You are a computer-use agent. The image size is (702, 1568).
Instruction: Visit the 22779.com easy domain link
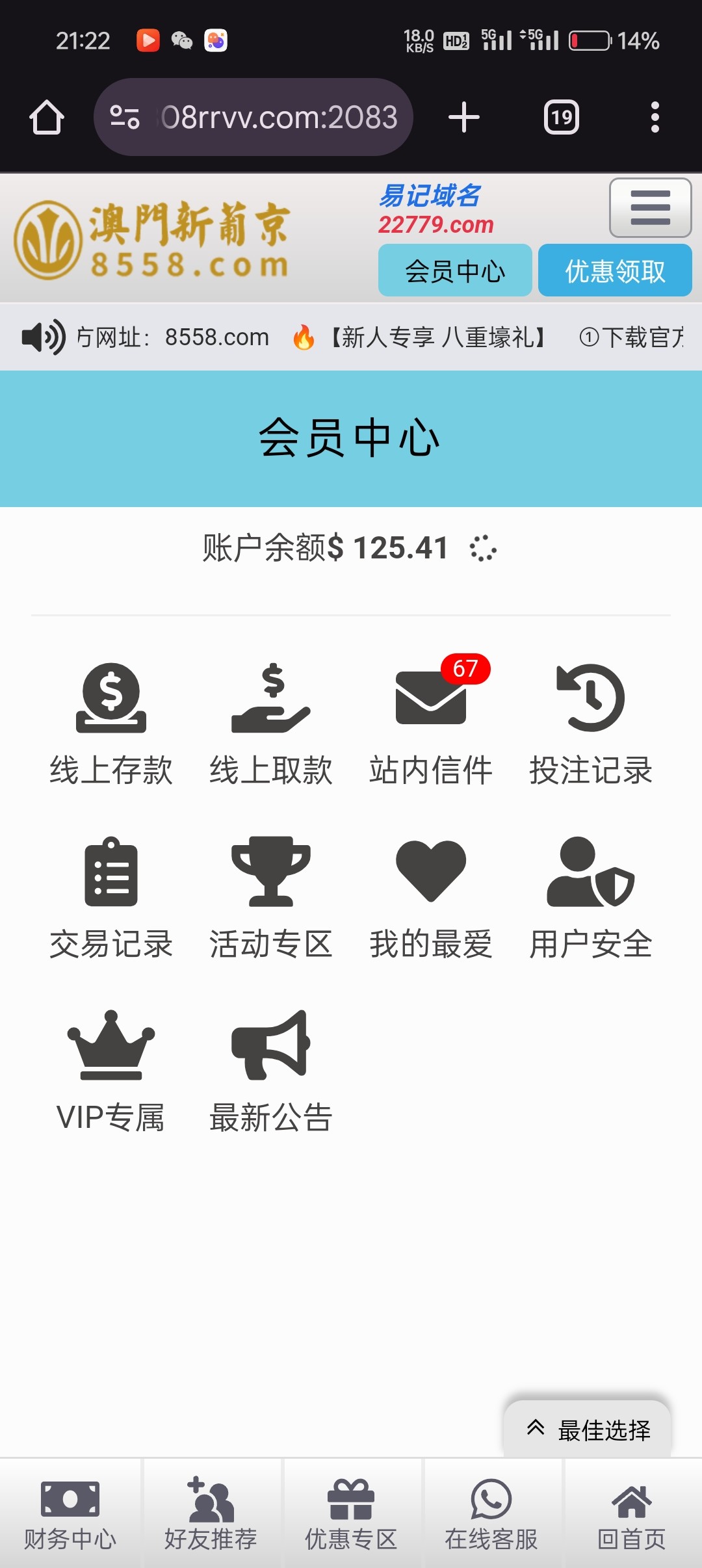(436, 224)
